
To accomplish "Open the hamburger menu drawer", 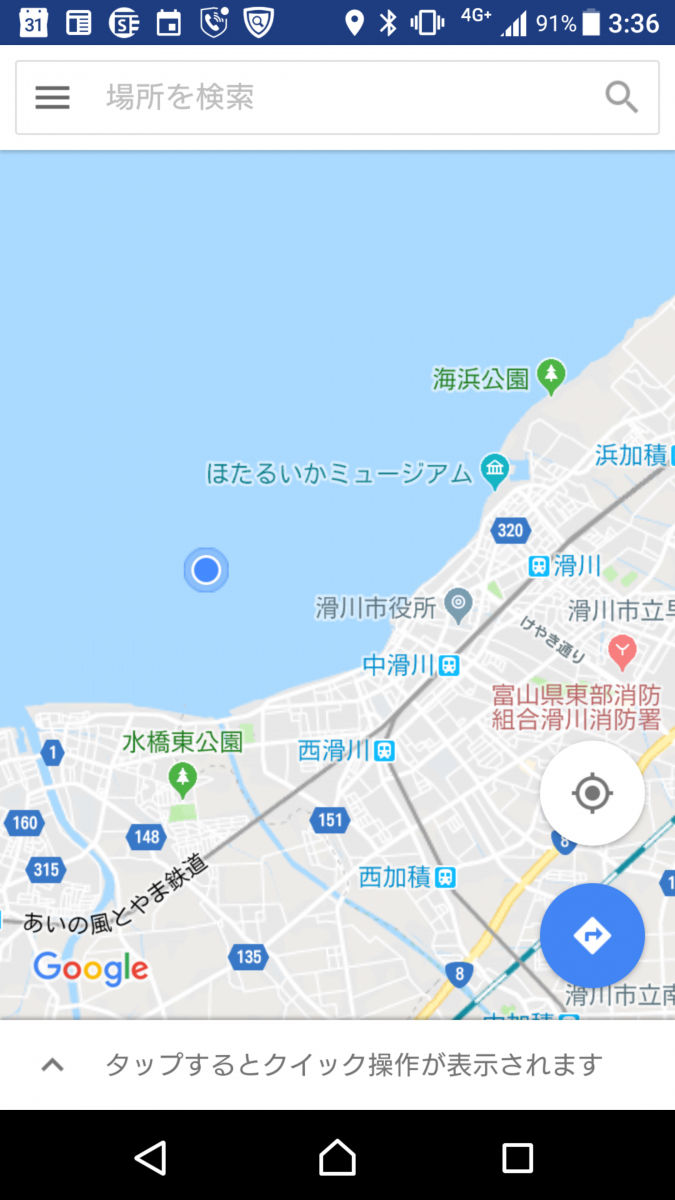I will pyautogui.click(x=52, y=97).
